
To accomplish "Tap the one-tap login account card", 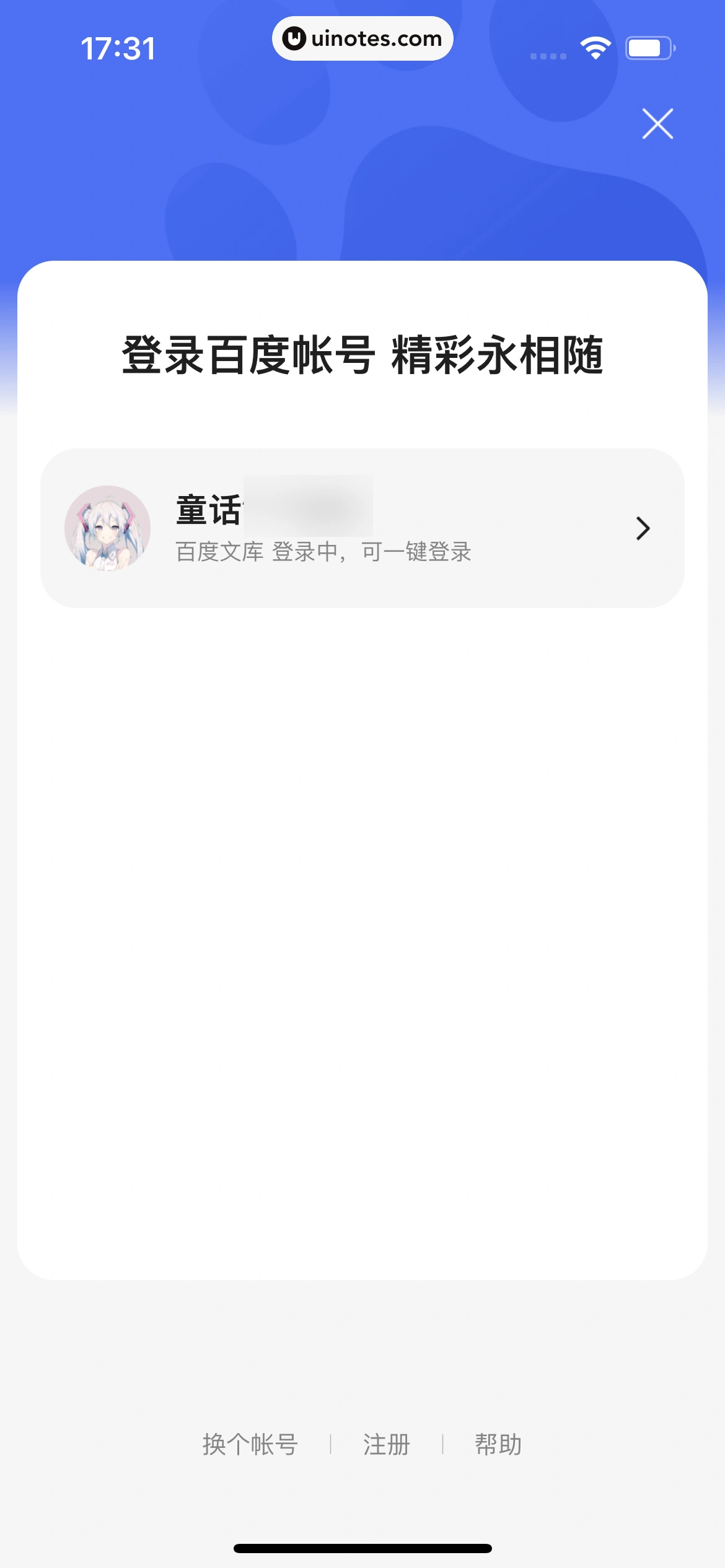I will (x=362, y=528).
